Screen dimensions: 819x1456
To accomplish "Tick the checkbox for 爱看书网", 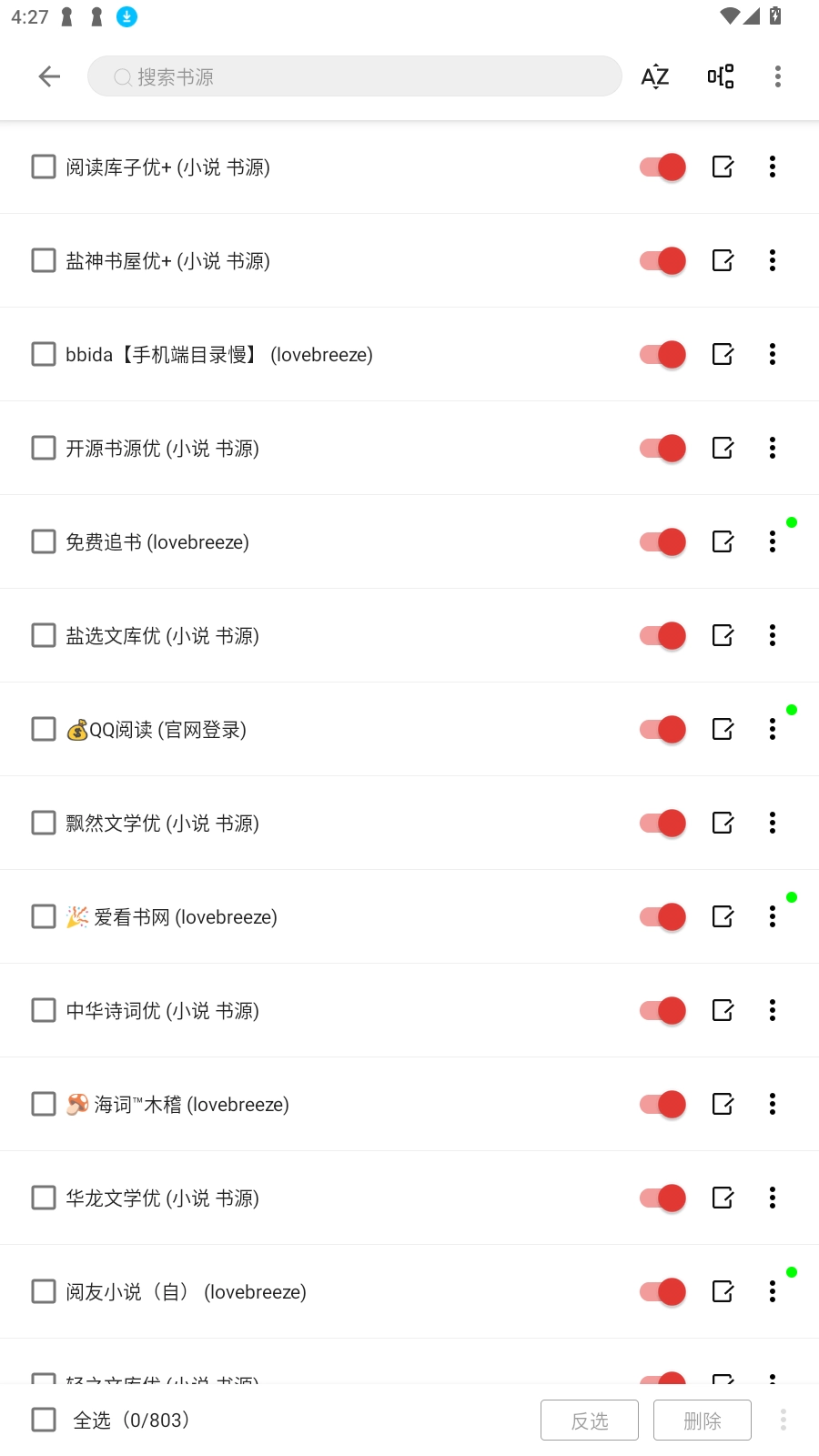I will pyautogui.click(x=44, y=916).
